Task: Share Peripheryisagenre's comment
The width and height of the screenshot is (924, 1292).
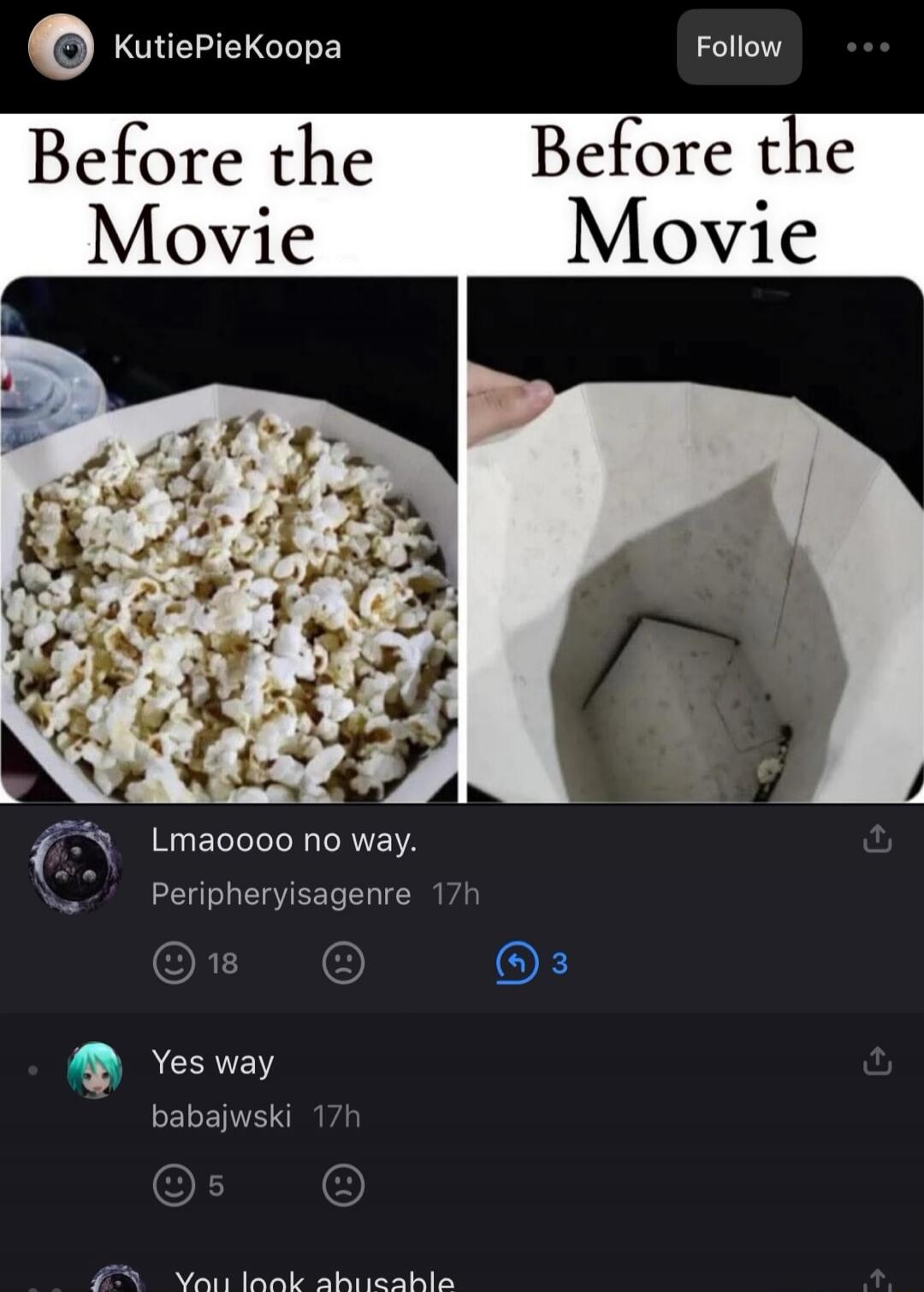Action: 877,839
